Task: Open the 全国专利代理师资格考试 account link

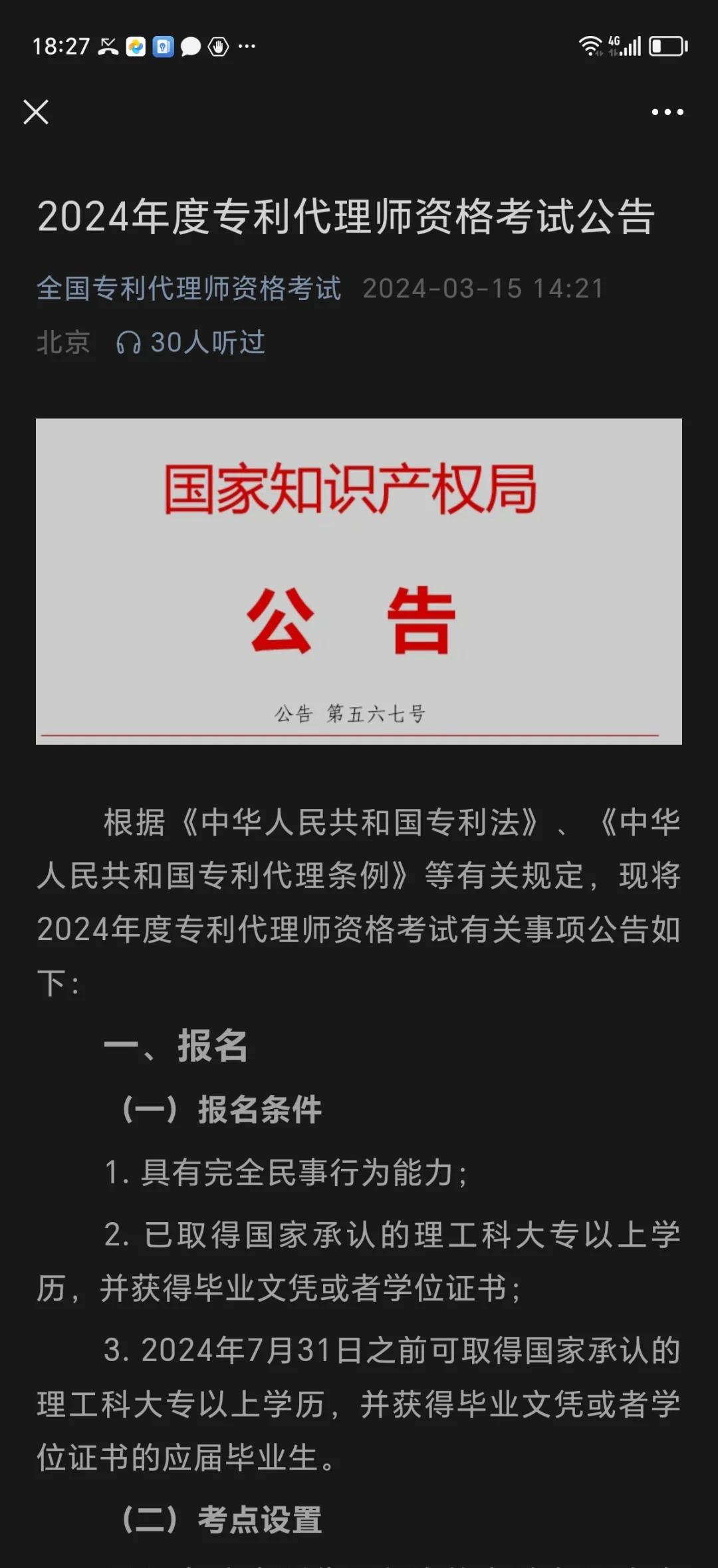Action: [x=189, y=289]
